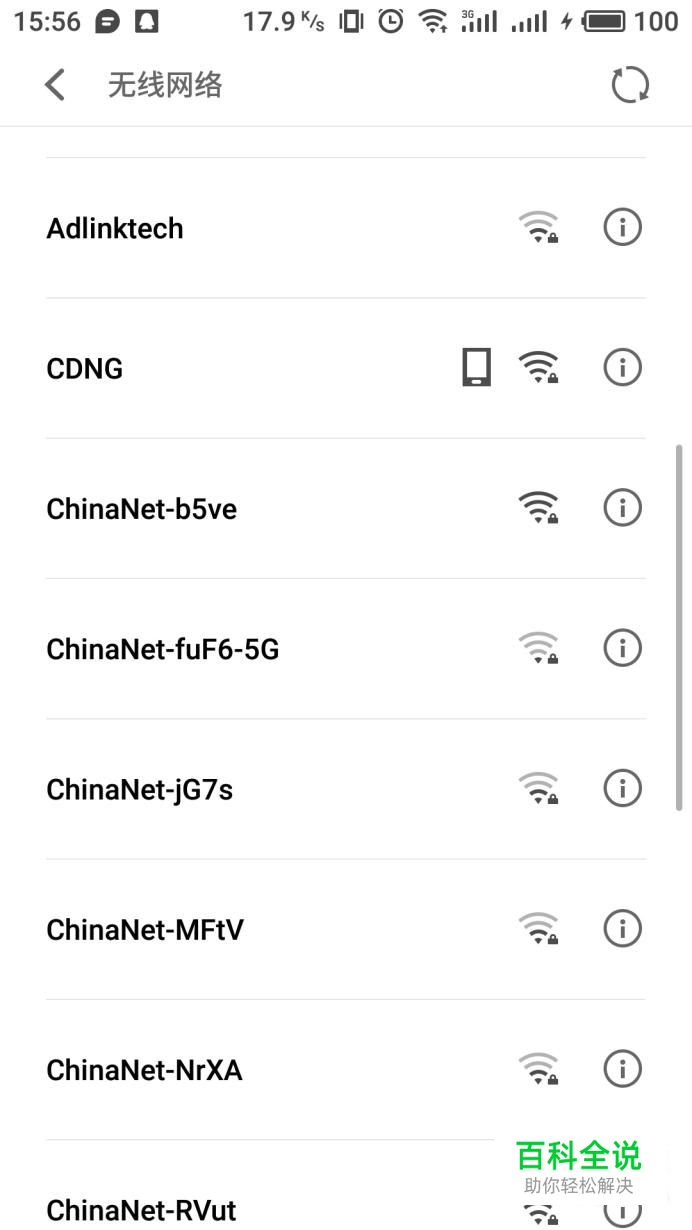Connect to the Adlinktech network

(x=115, y=229)
